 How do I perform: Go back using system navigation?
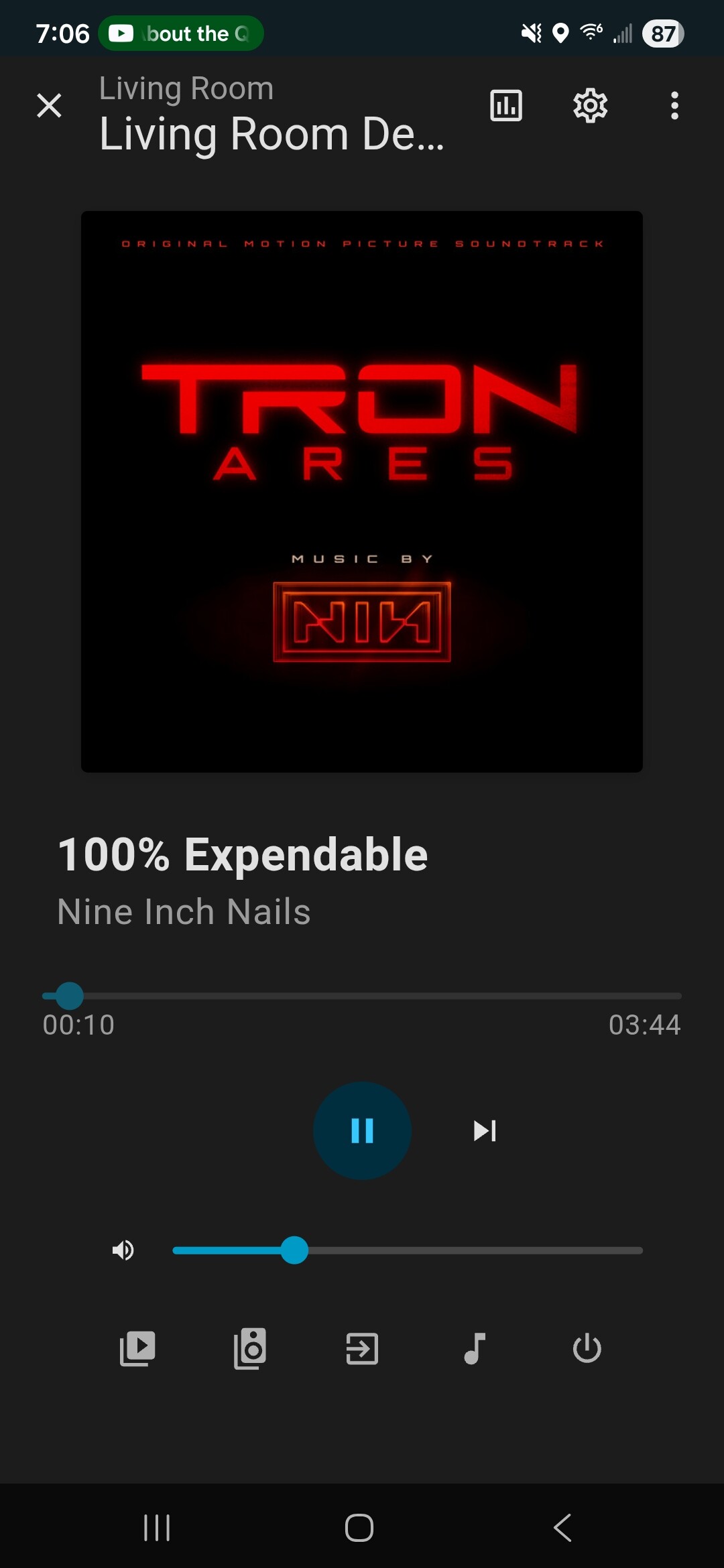563,1528
